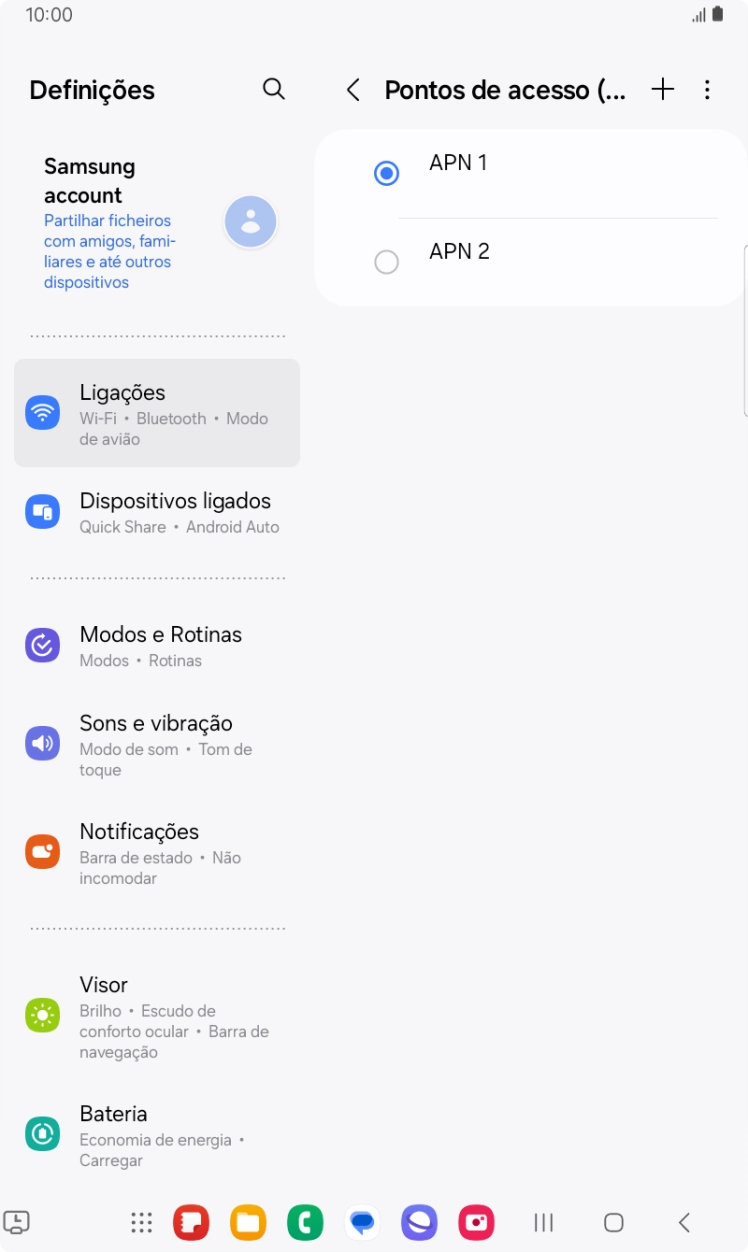Add a new APN with the plus icon
This screenshot has height=1252, width=748.
662,89
